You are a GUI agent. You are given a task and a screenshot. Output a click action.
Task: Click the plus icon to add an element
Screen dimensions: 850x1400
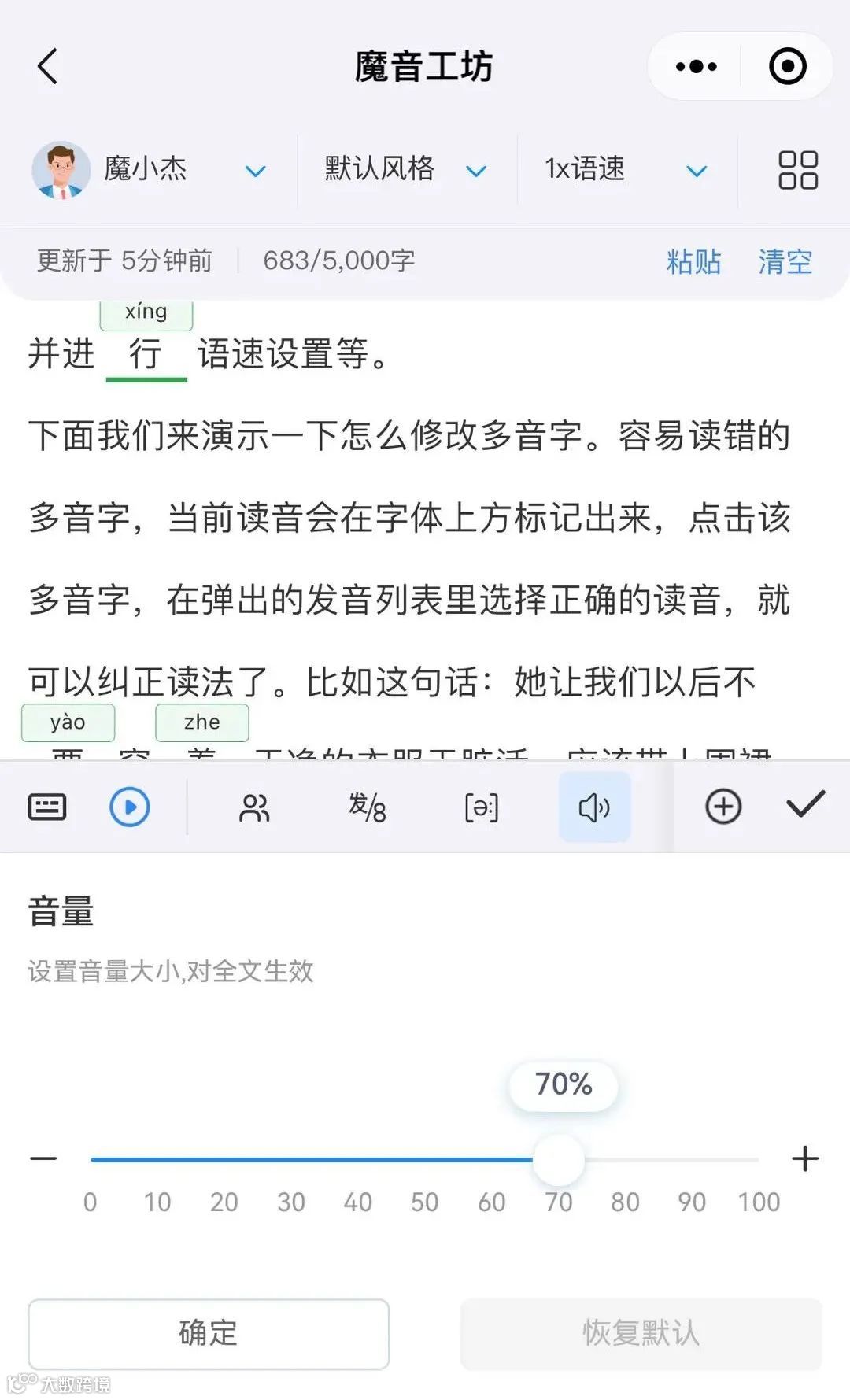click(x=722, y=807)
